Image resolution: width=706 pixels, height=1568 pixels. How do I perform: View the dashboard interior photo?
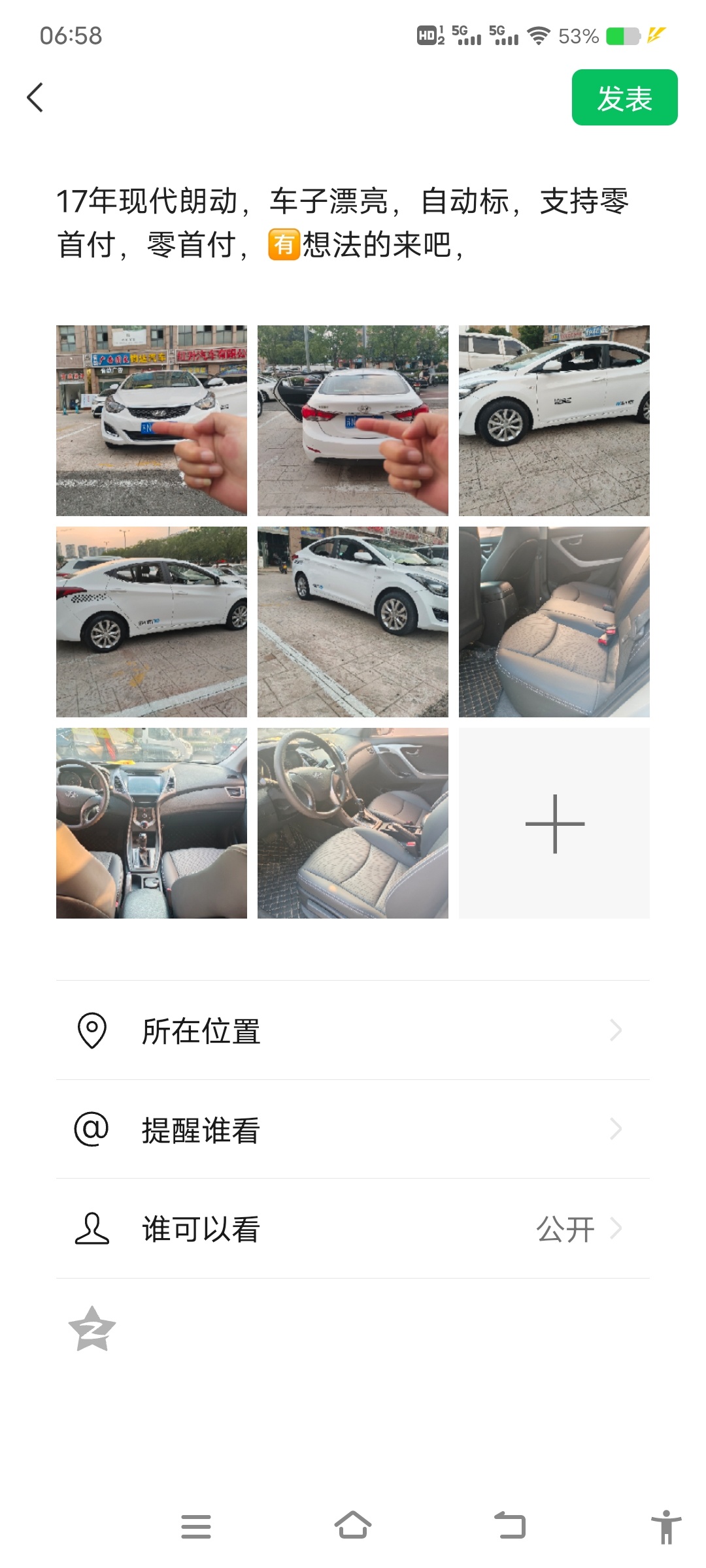[152, 823]
